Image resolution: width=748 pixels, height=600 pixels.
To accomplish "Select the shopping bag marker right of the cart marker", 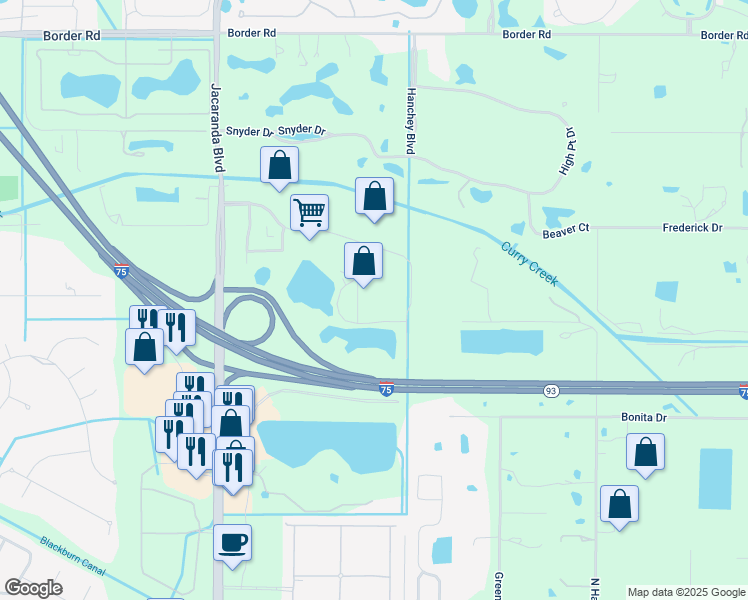I will coord(364,261).
